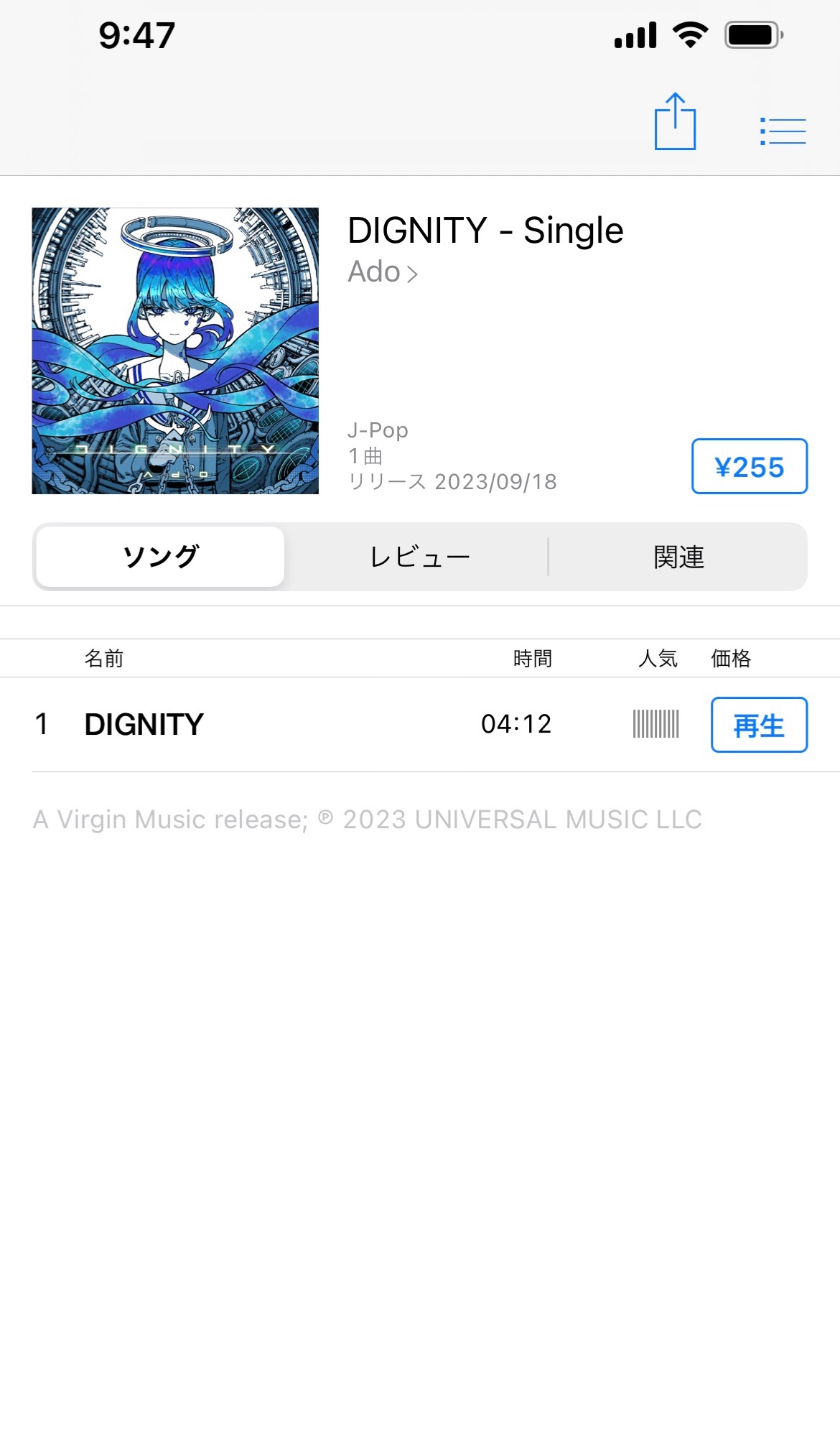Viewport: 840px width, 1451px height.
Task: Open the DIGNITY album artwork
Action: tap(175, 351)
